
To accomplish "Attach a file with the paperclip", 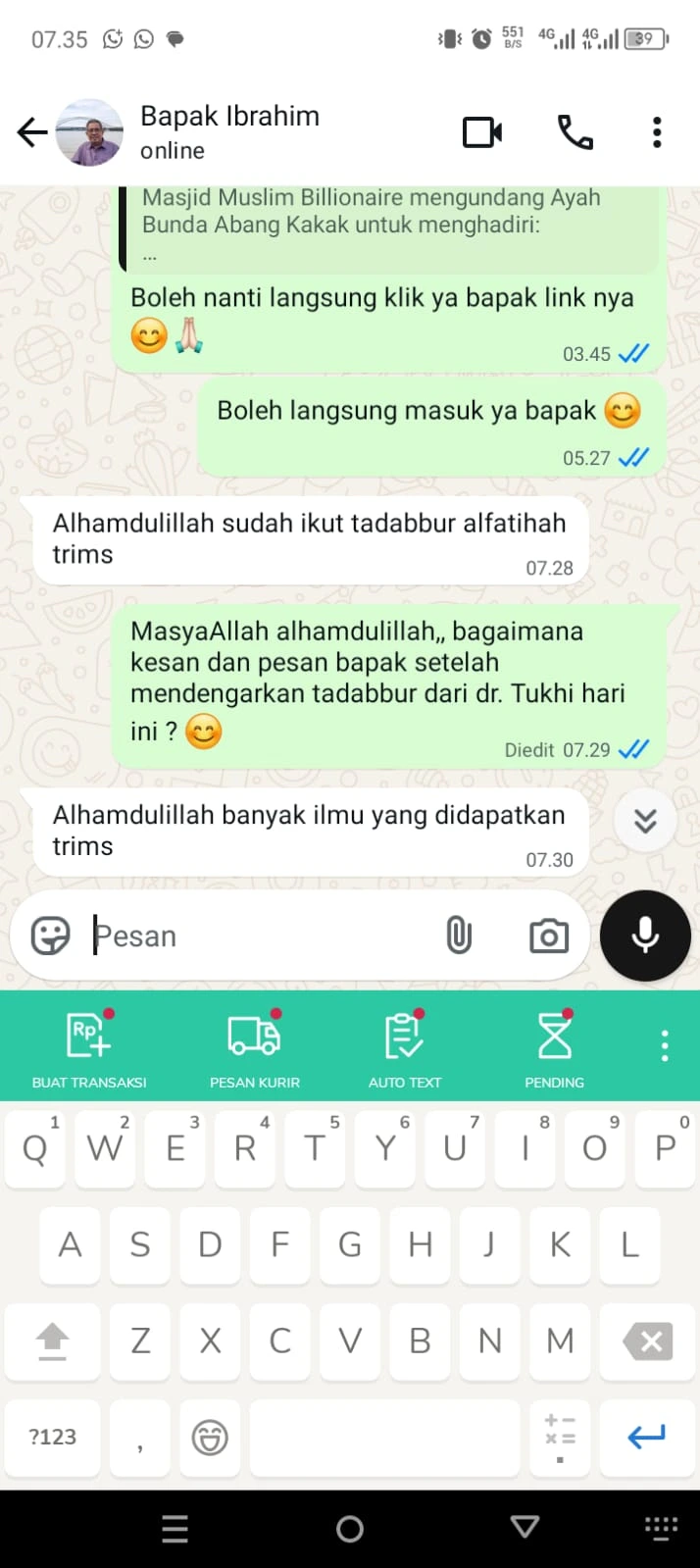I will tap(459, 936).
